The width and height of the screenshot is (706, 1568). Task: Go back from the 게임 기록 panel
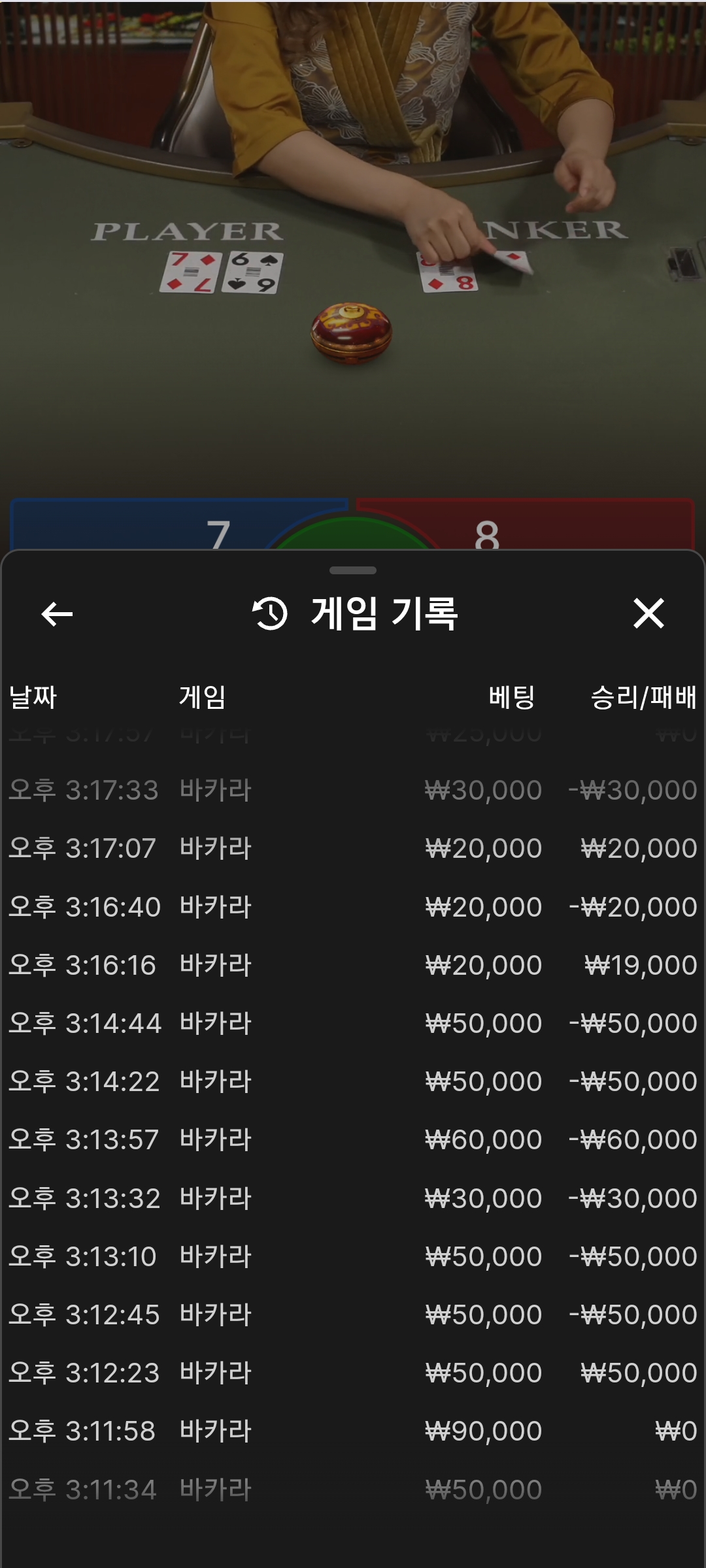[57, 613]
